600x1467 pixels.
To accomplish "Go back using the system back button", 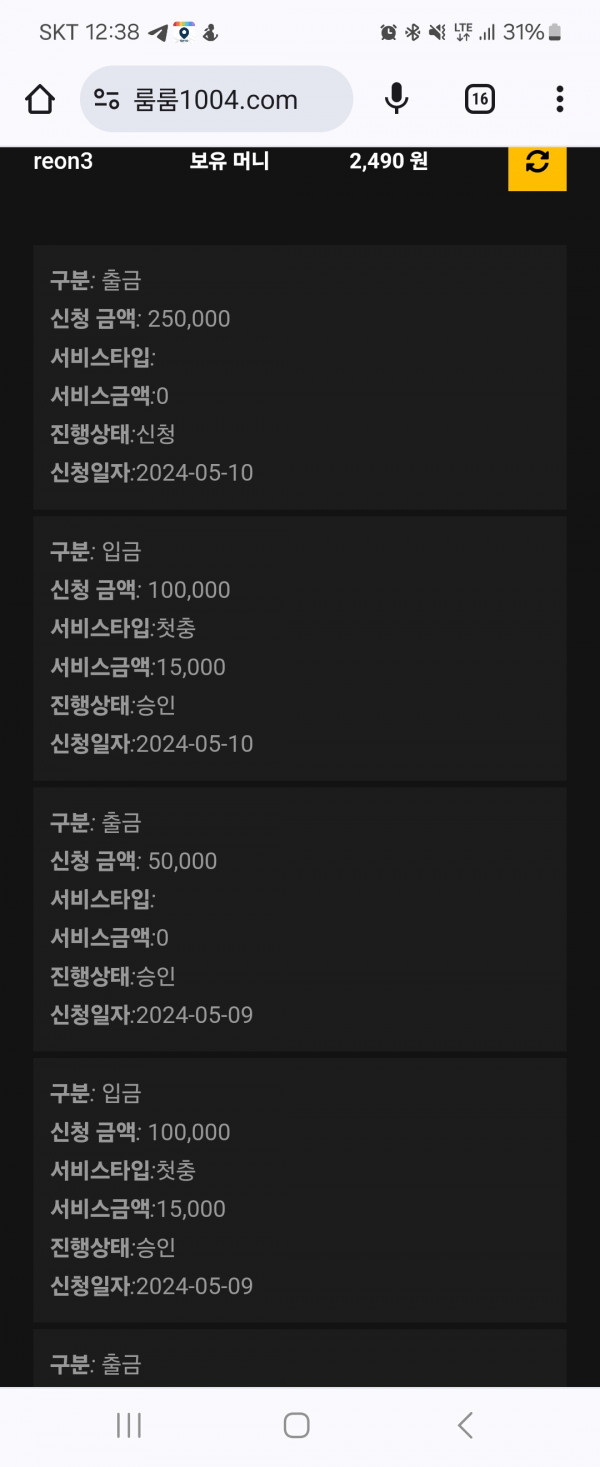I will click(465, 1425).
